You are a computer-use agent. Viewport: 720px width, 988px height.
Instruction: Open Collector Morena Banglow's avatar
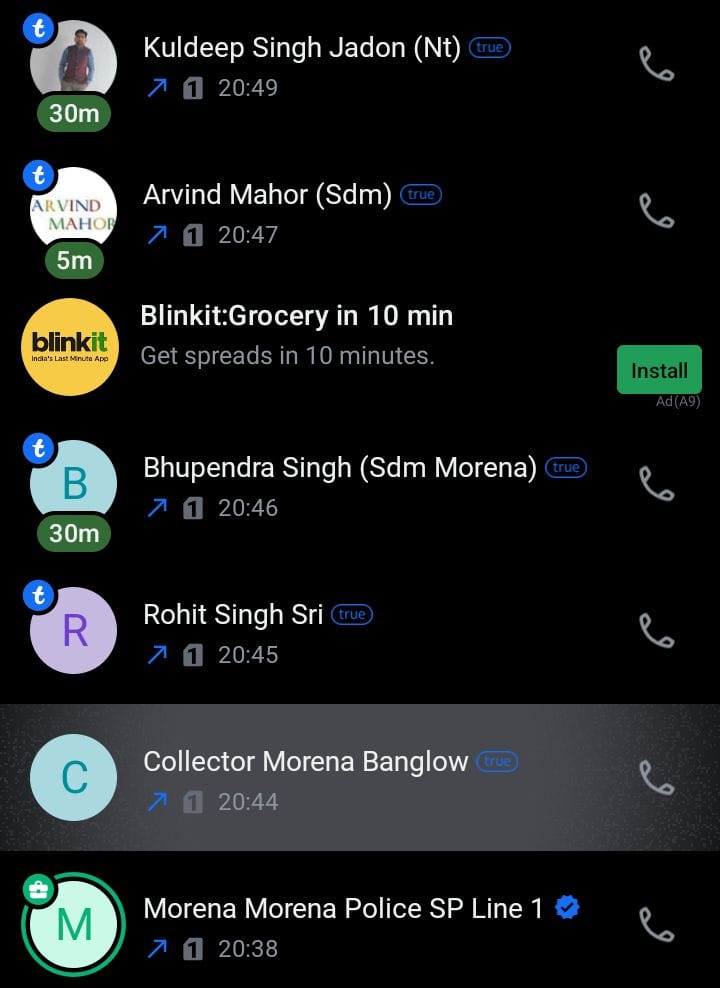coord(74,778)
